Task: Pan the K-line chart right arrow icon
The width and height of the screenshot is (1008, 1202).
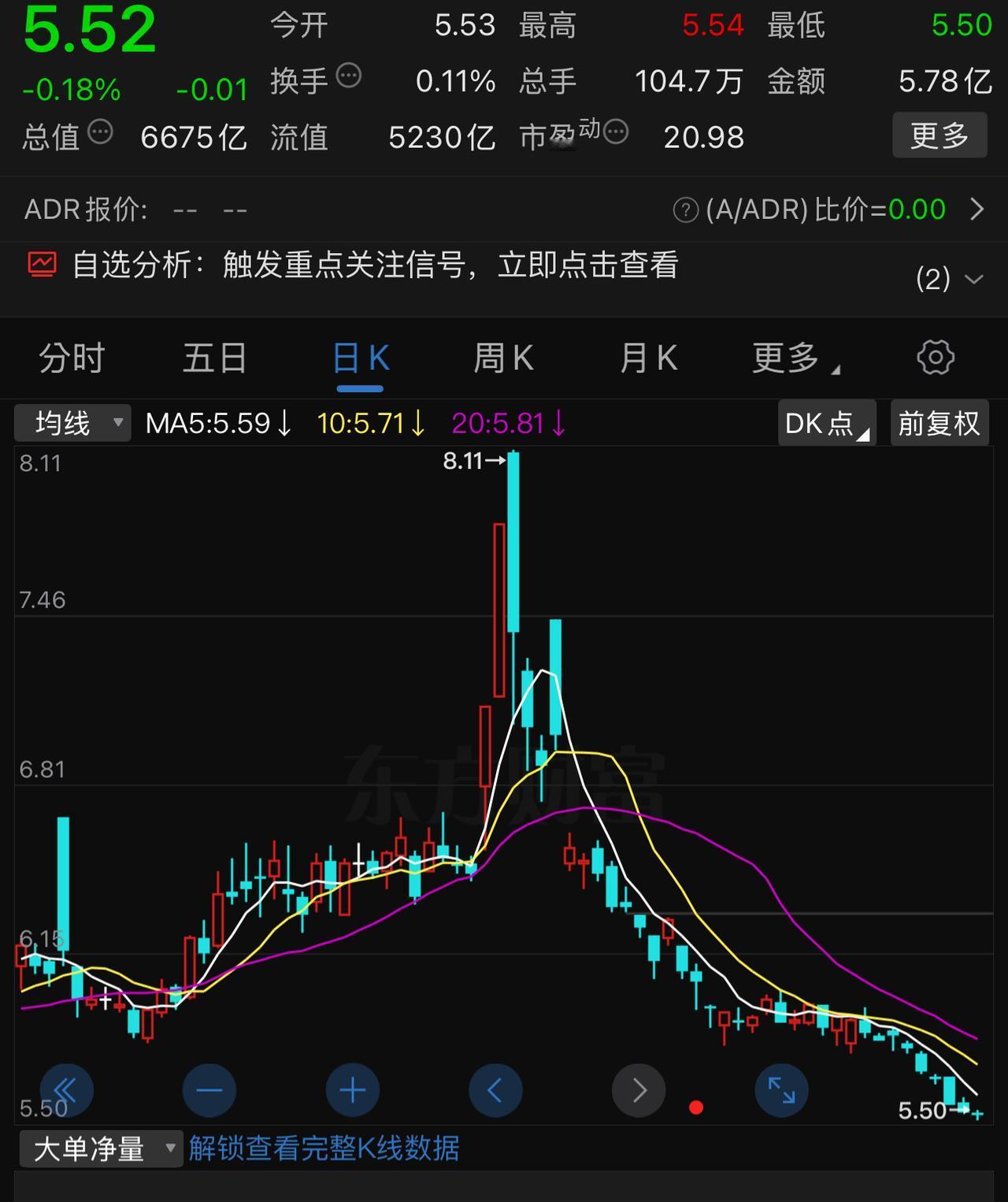Action: [639, 1091]
